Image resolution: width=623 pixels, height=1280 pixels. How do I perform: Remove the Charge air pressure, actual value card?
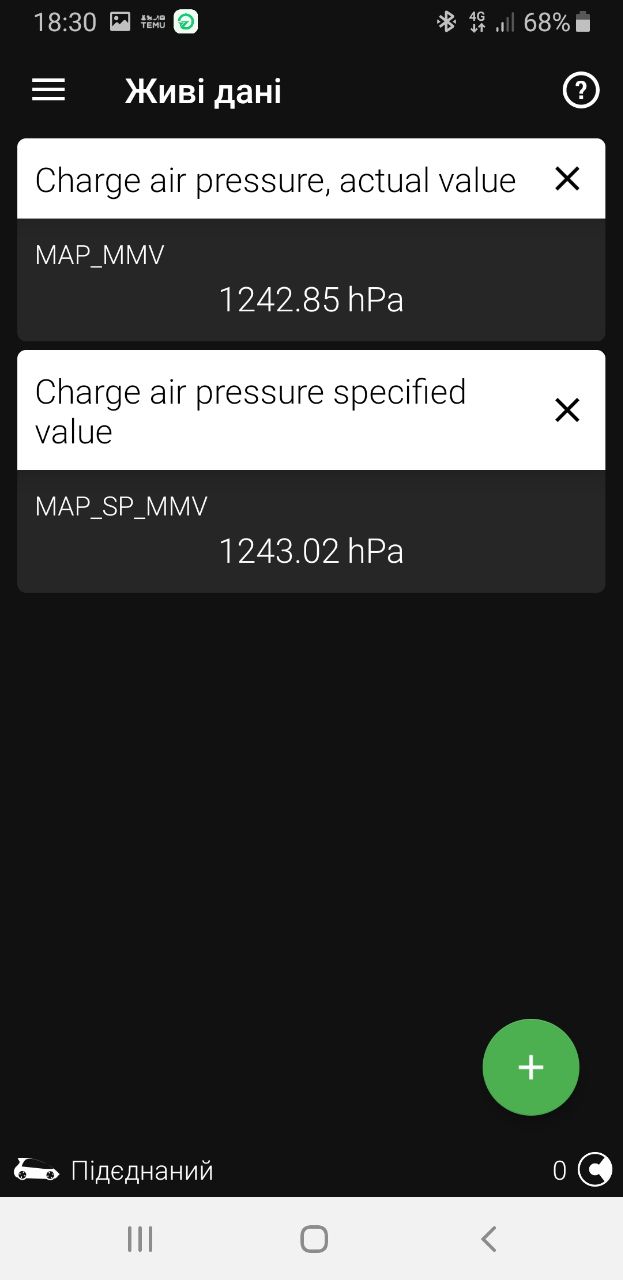[567, 179]
